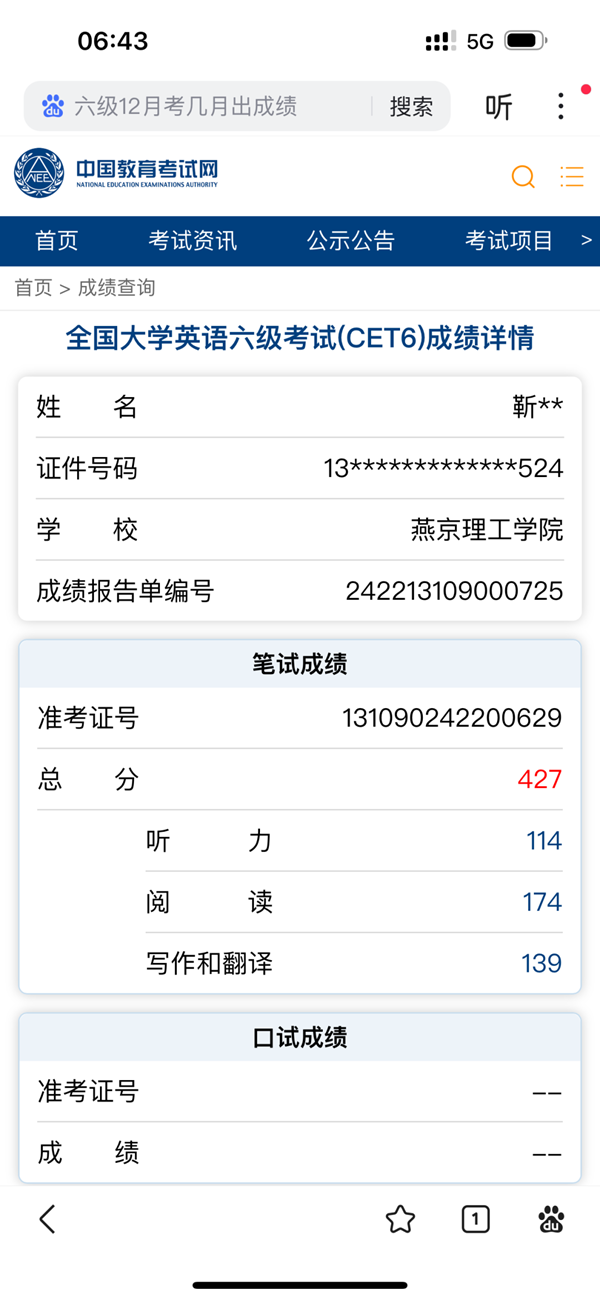Select the 考试项目 tab
Image resolution: width=600 pixels, height=1300 pixels.
pyautogui.click(x=509, y=240)
